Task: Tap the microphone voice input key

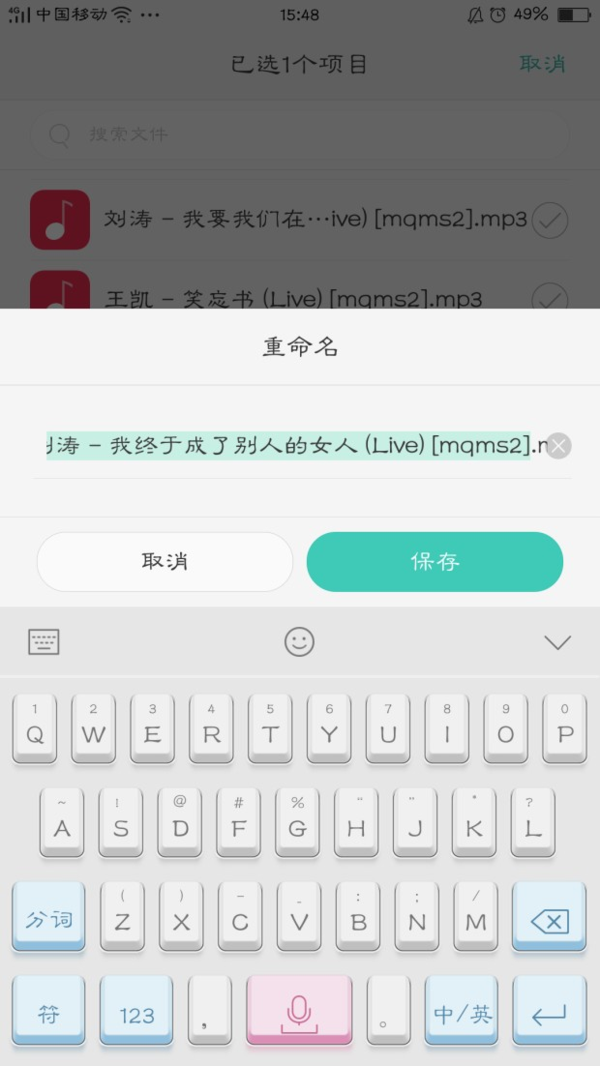Action: point(299,1013)
